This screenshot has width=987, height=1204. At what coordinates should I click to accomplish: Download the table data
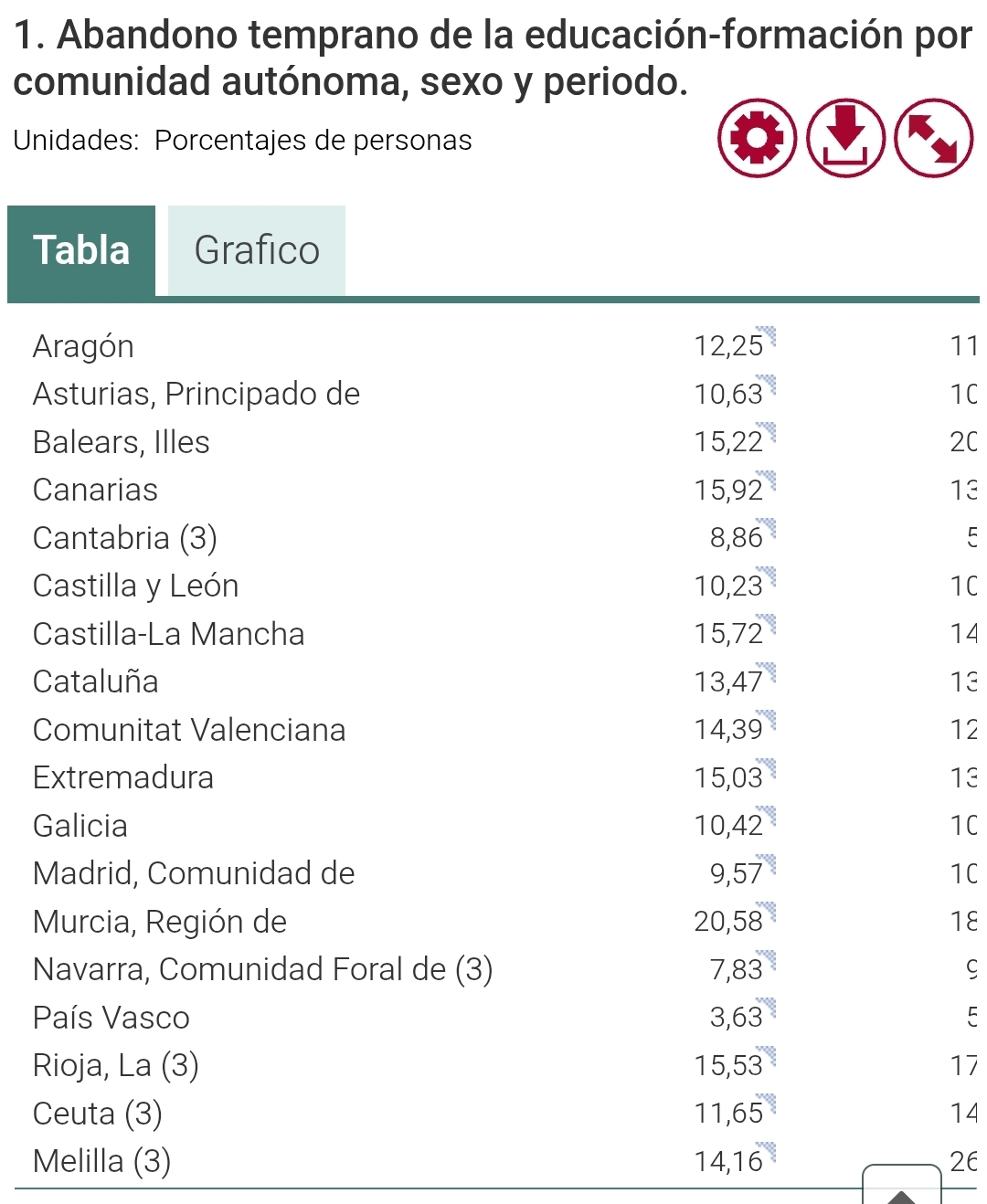(845, 138)
